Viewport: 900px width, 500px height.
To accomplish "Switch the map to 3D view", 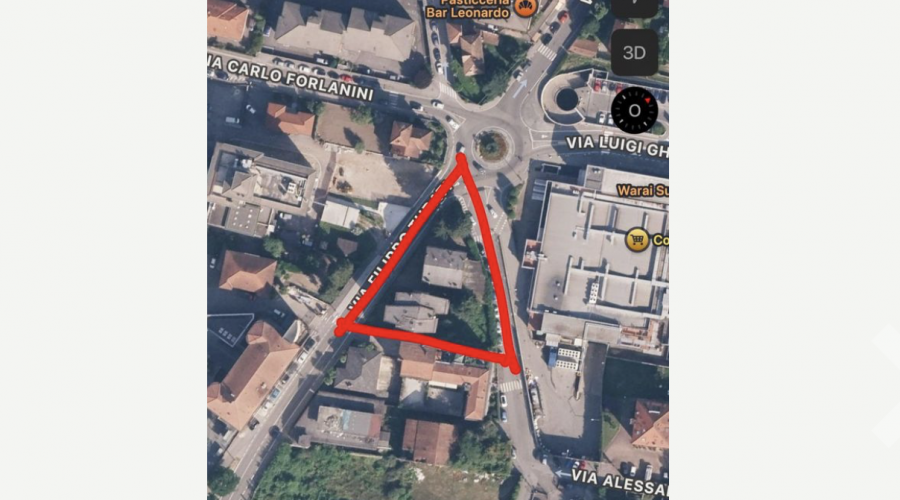I will click(x=634, y=53).
